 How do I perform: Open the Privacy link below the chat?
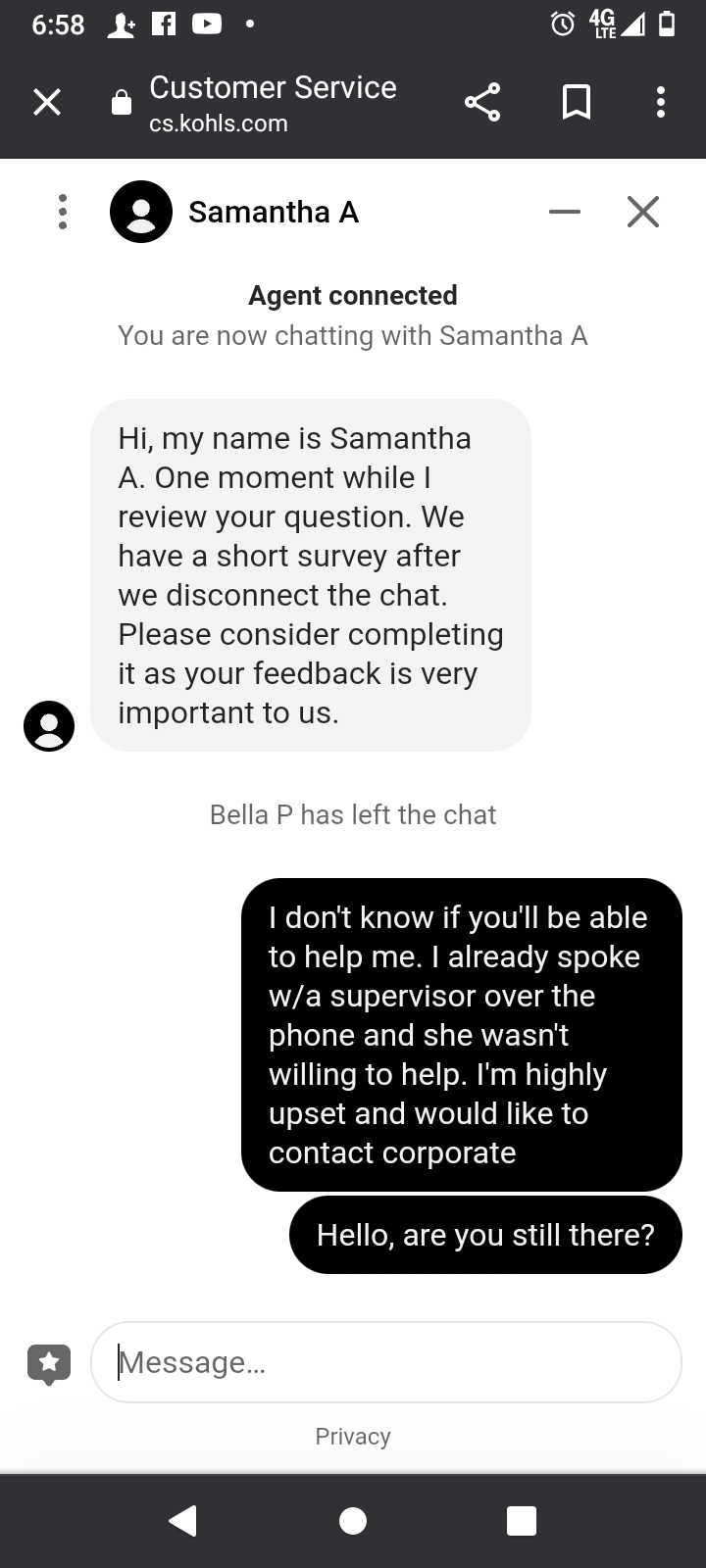353,1436
